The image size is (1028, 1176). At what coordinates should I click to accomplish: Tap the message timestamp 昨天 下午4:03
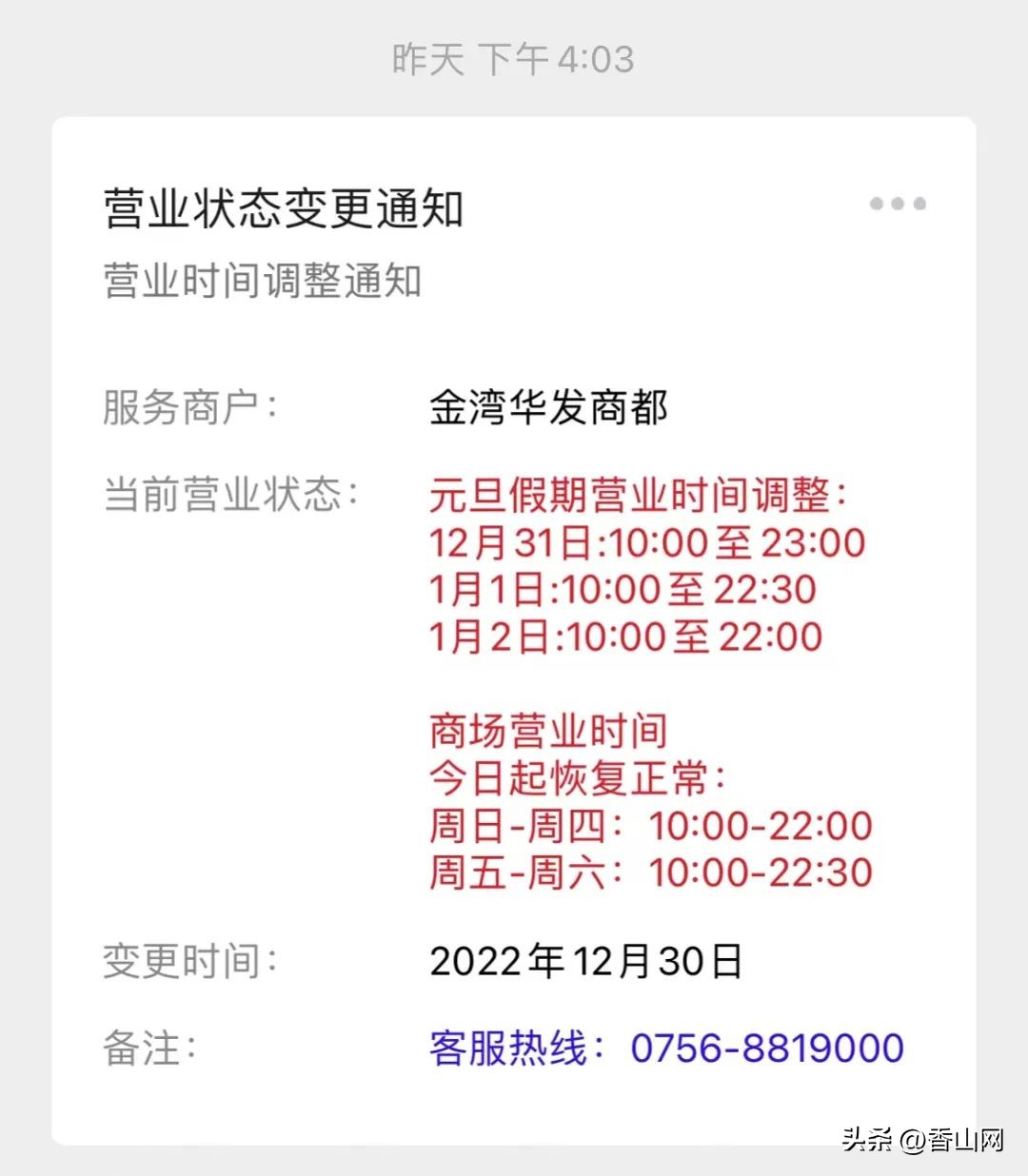tap(514, 60)
